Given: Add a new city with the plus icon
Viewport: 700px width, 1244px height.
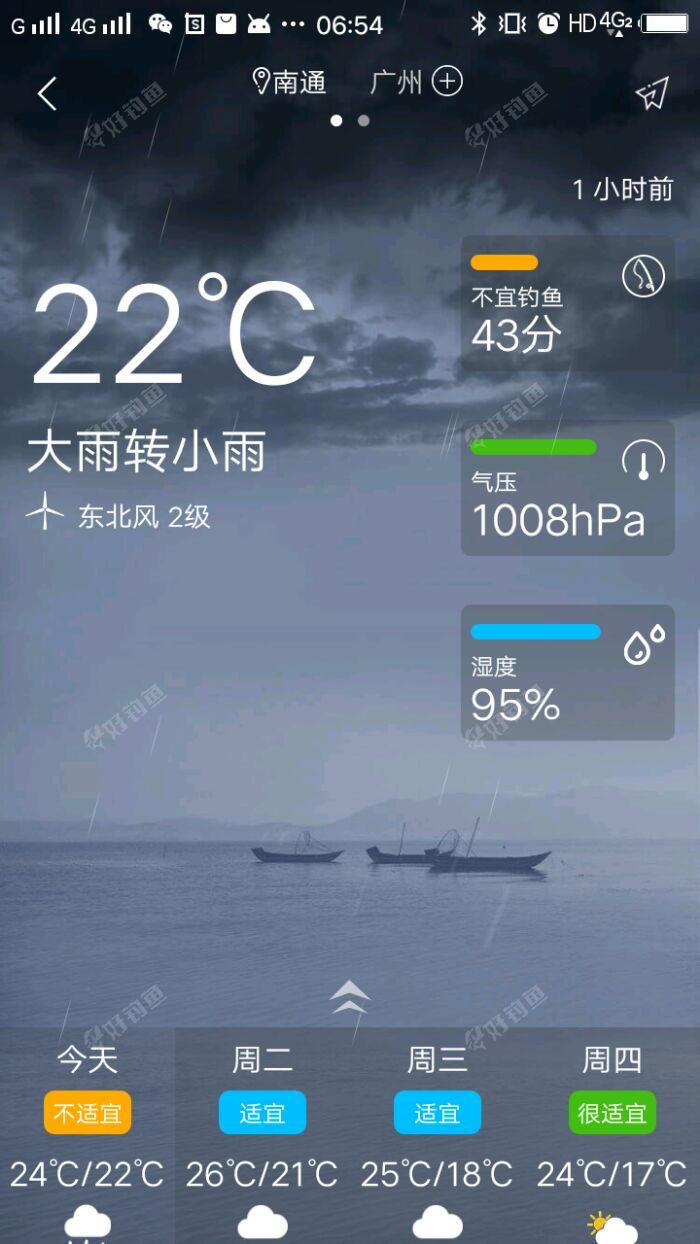Looking at the screenshot, I should [447, 82].
